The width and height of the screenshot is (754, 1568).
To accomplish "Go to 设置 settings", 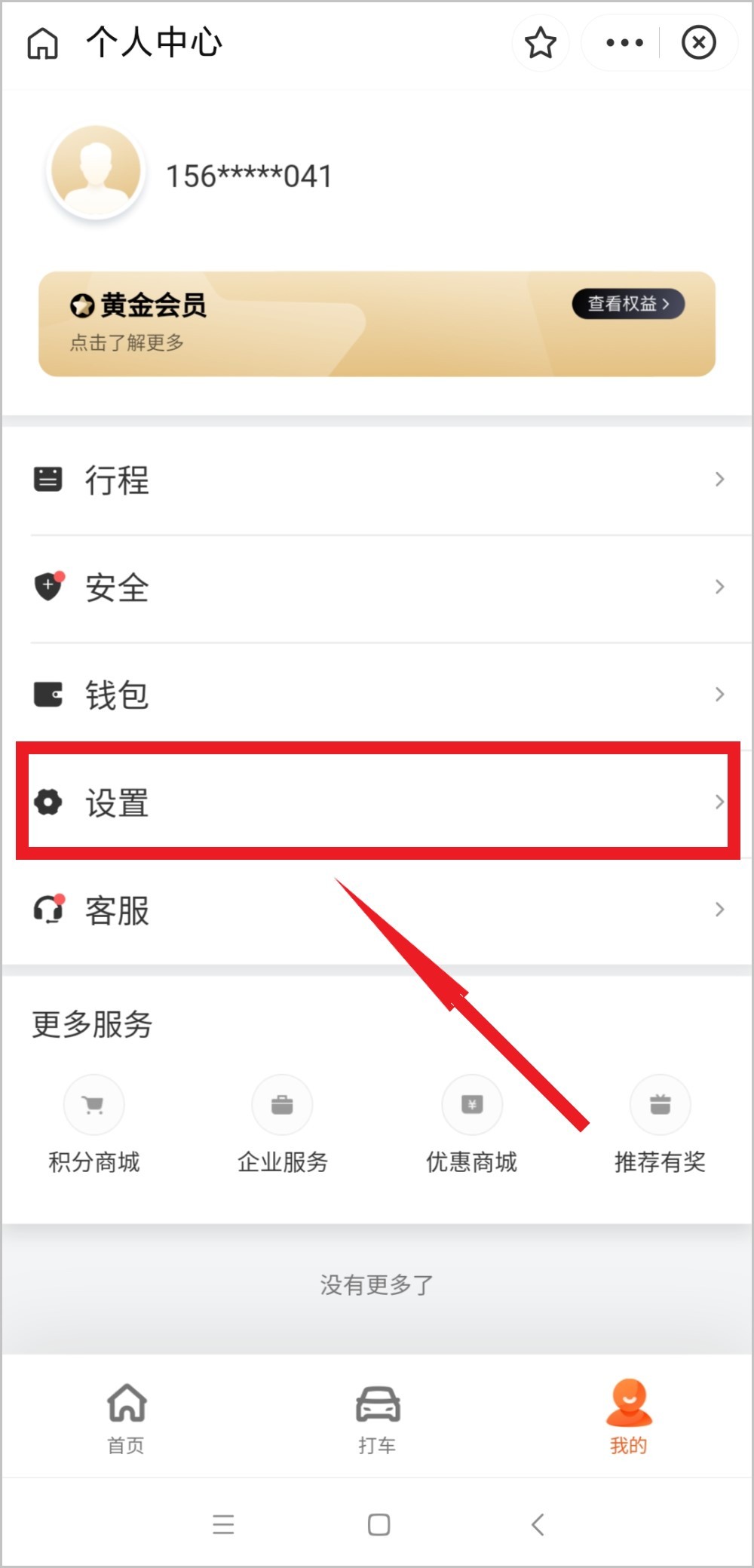I will coord(377,802).
